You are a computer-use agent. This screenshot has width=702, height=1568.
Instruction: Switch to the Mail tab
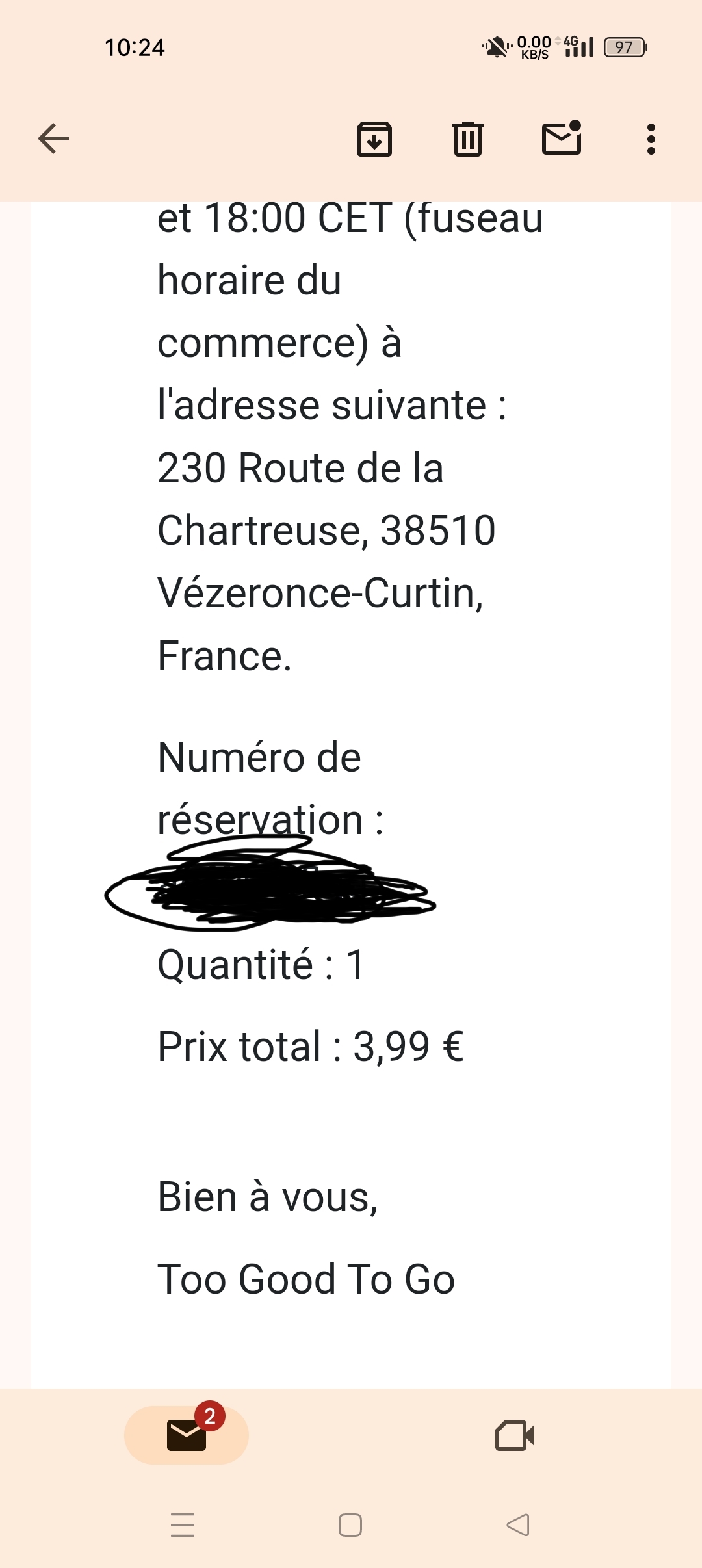pos(187,1435)
